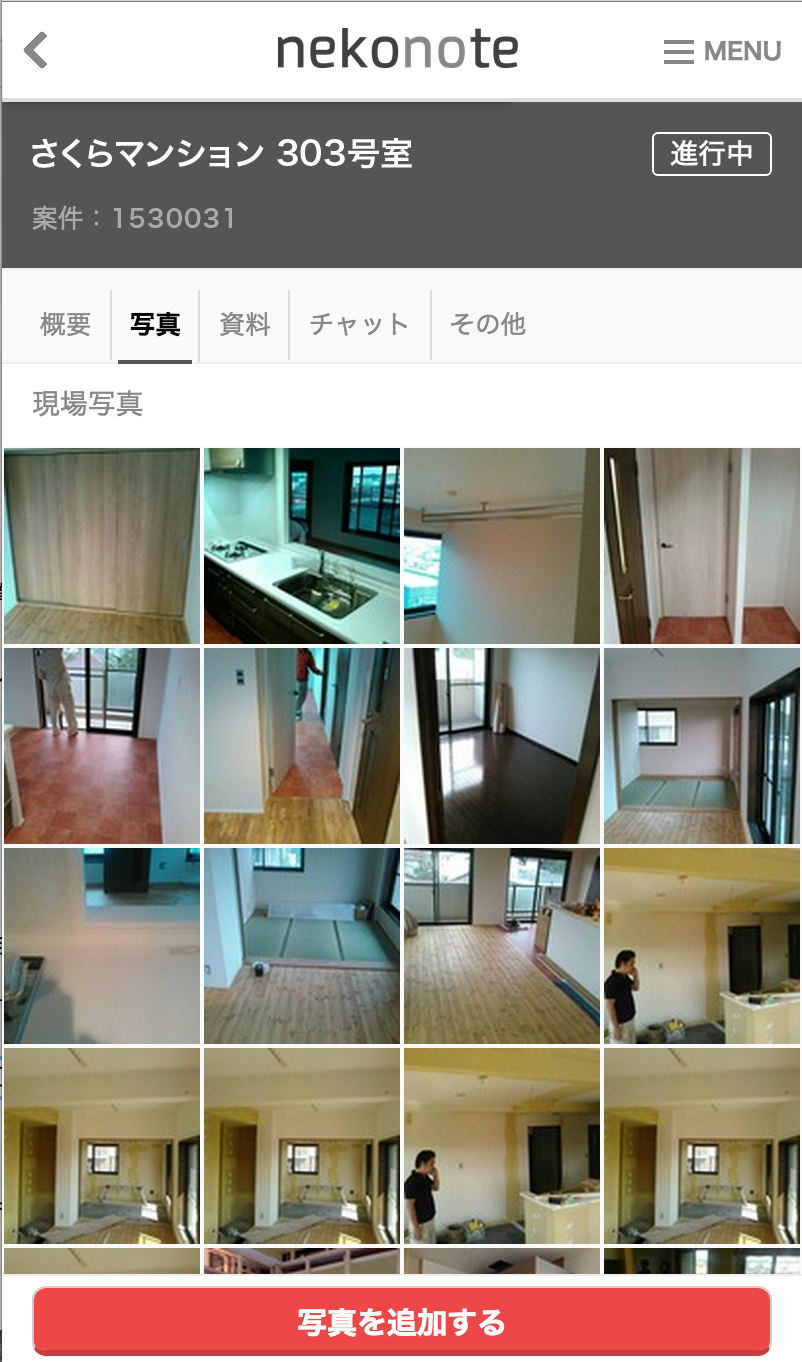Switch to the 資料 tab

coord(245,324)
